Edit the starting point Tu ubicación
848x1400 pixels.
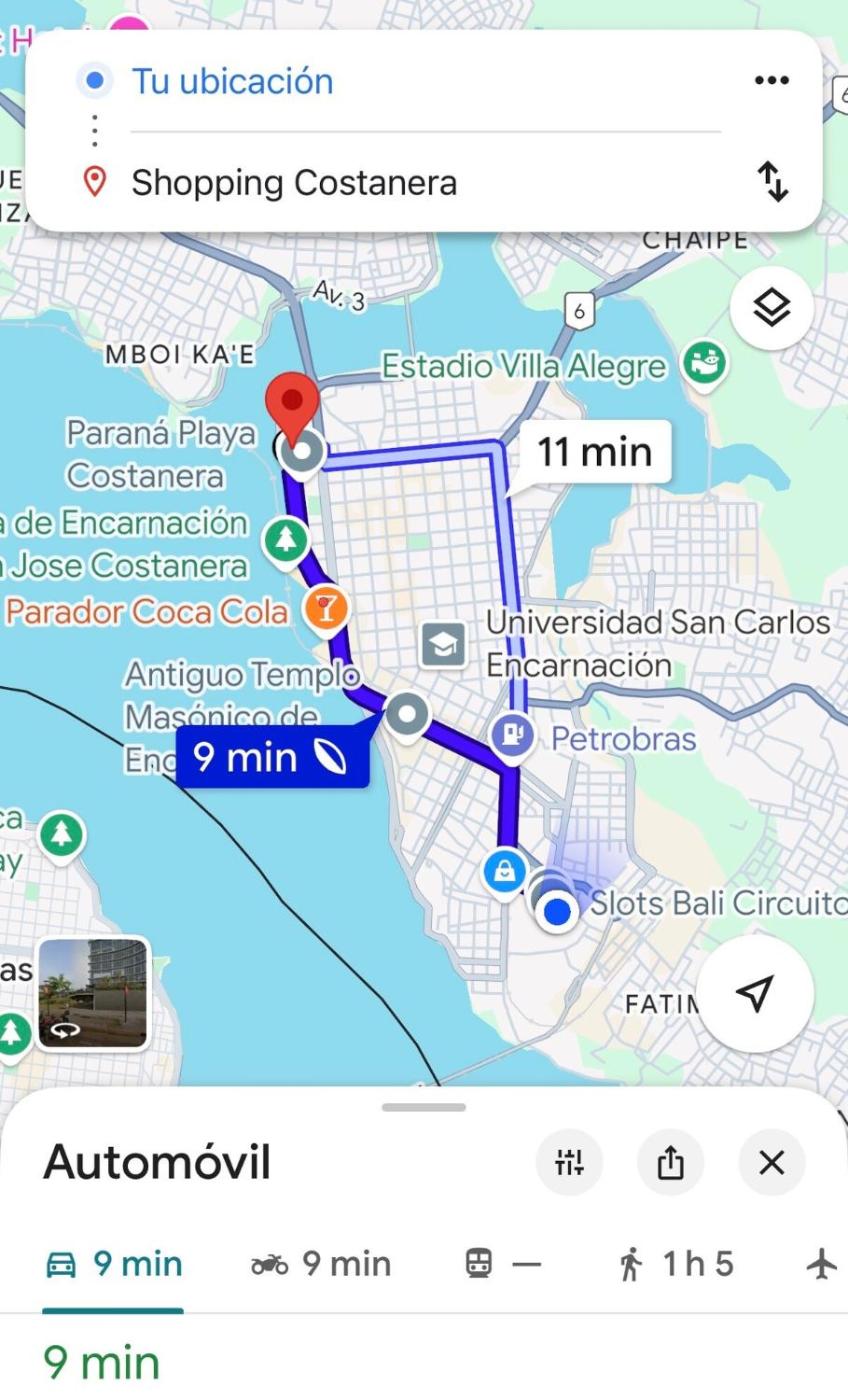[232, 81]
